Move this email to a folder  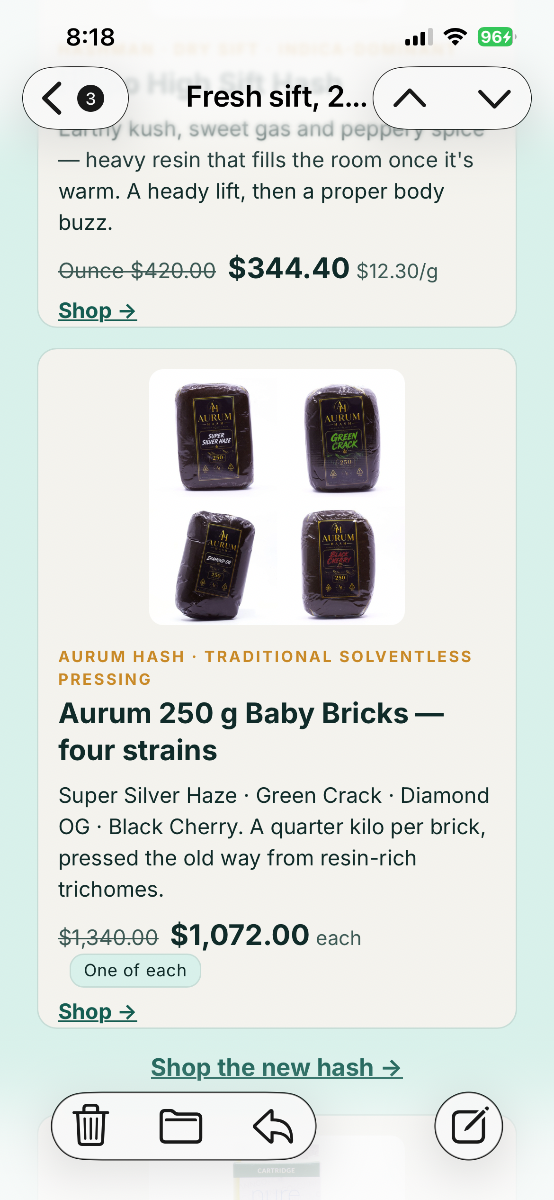(x=181, y=1126)
